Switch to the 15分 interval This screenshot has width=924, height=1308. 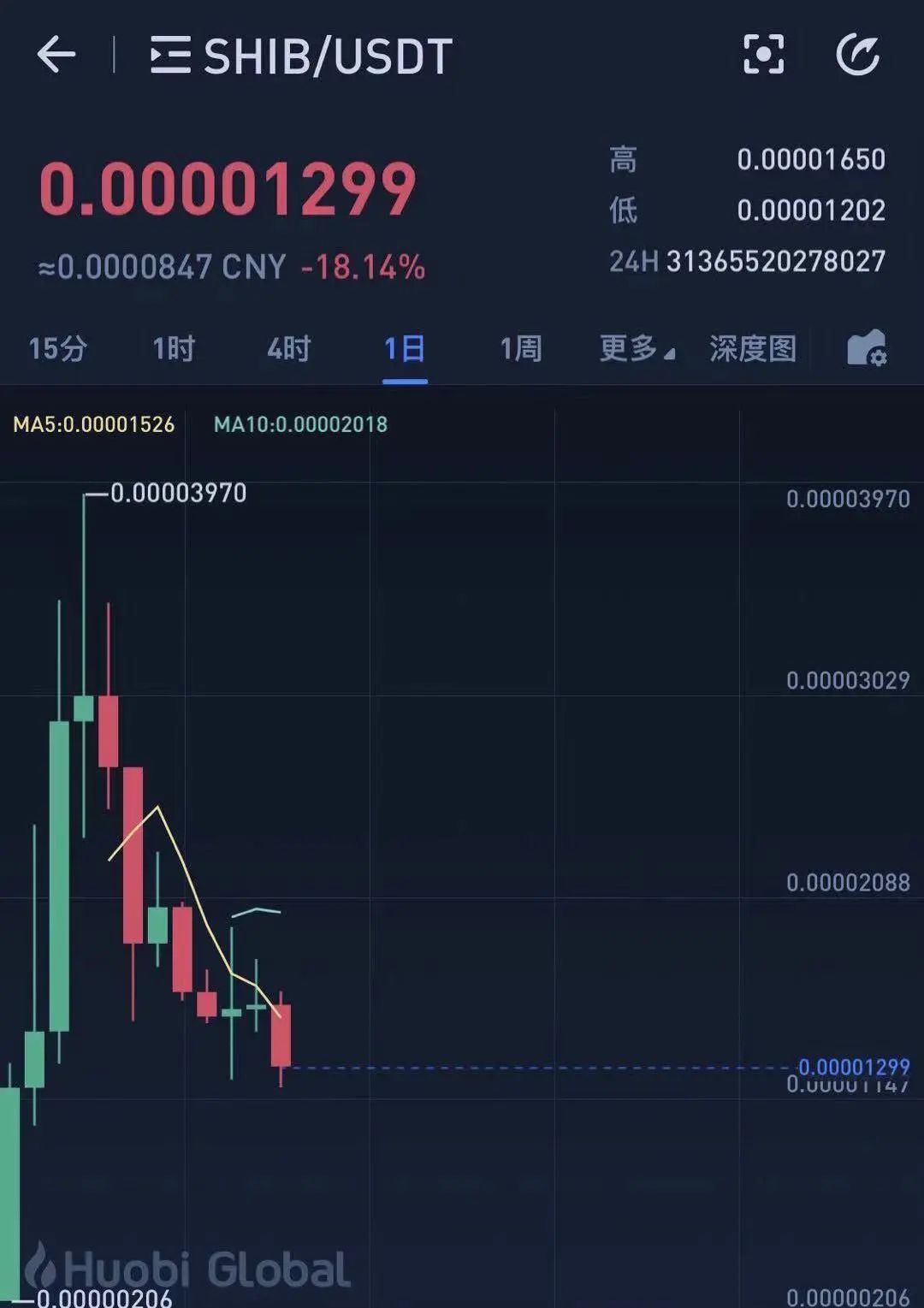58,349
